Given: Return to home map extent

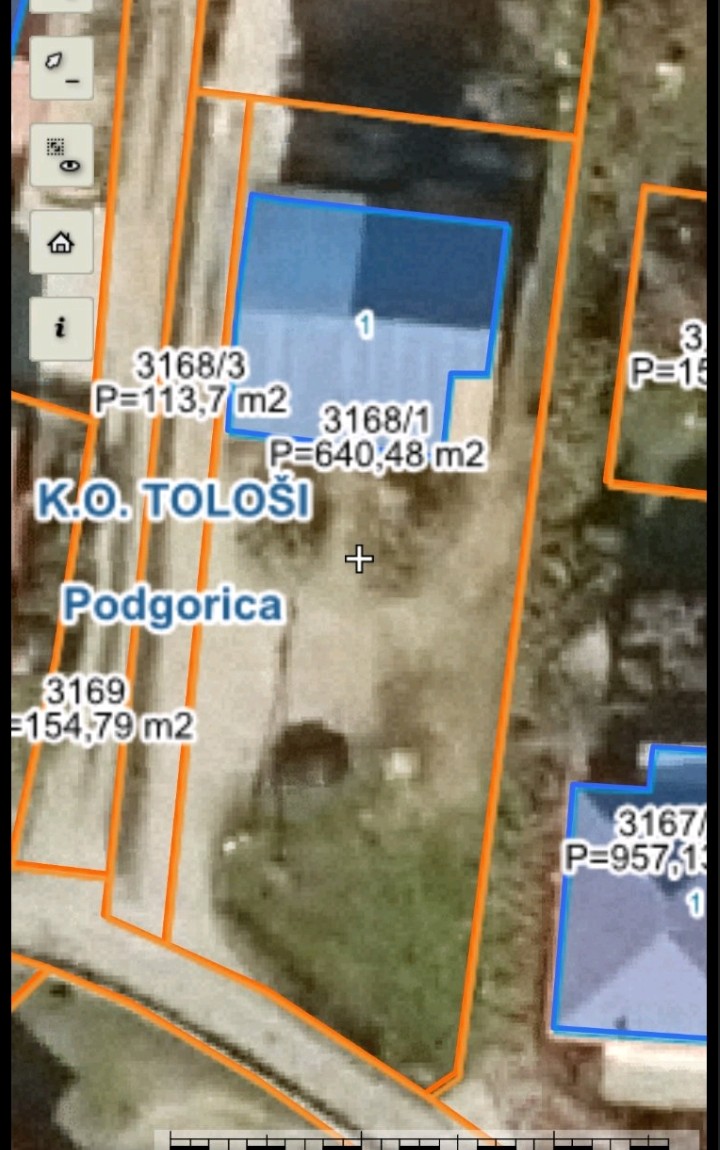Looking at the screenshot, I should 61,242.
